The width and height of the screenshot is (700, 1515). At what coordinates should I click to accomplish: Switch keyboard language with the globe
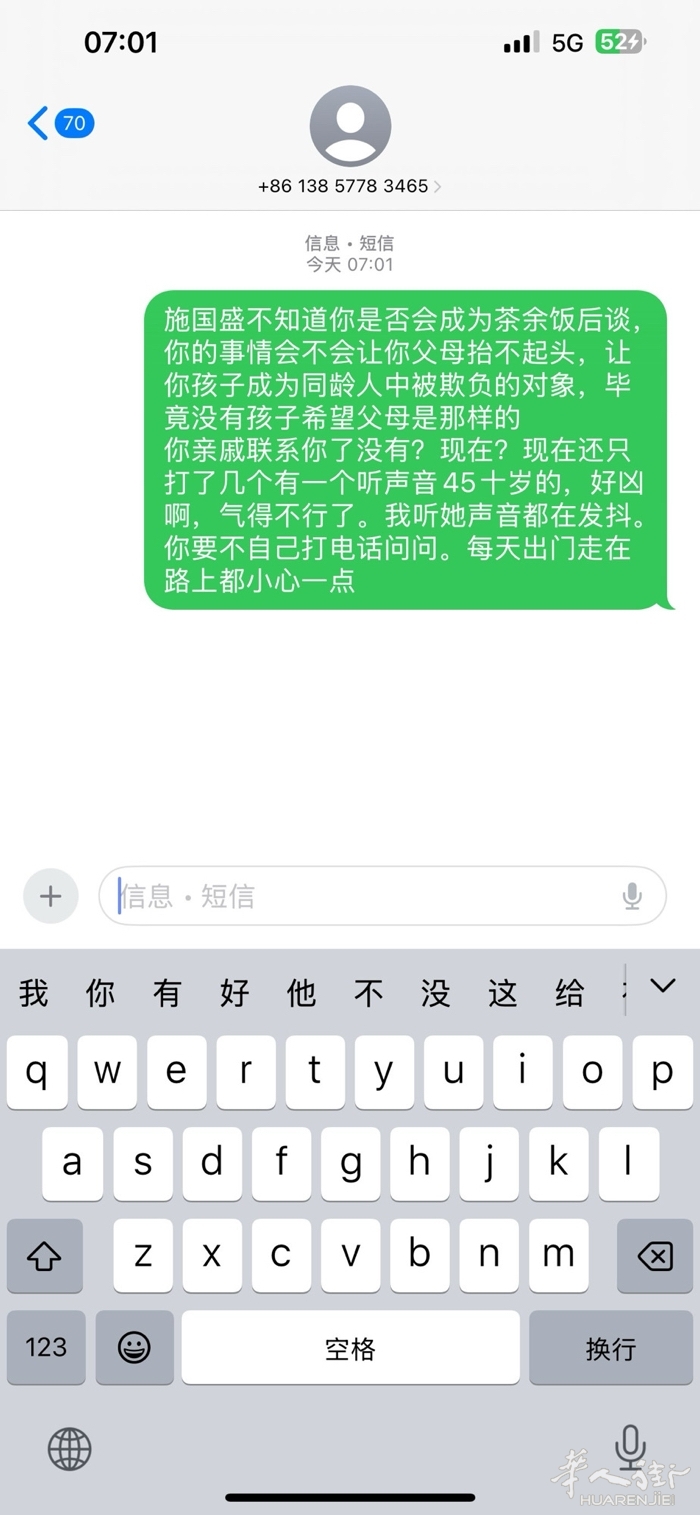coord(69,1447)
